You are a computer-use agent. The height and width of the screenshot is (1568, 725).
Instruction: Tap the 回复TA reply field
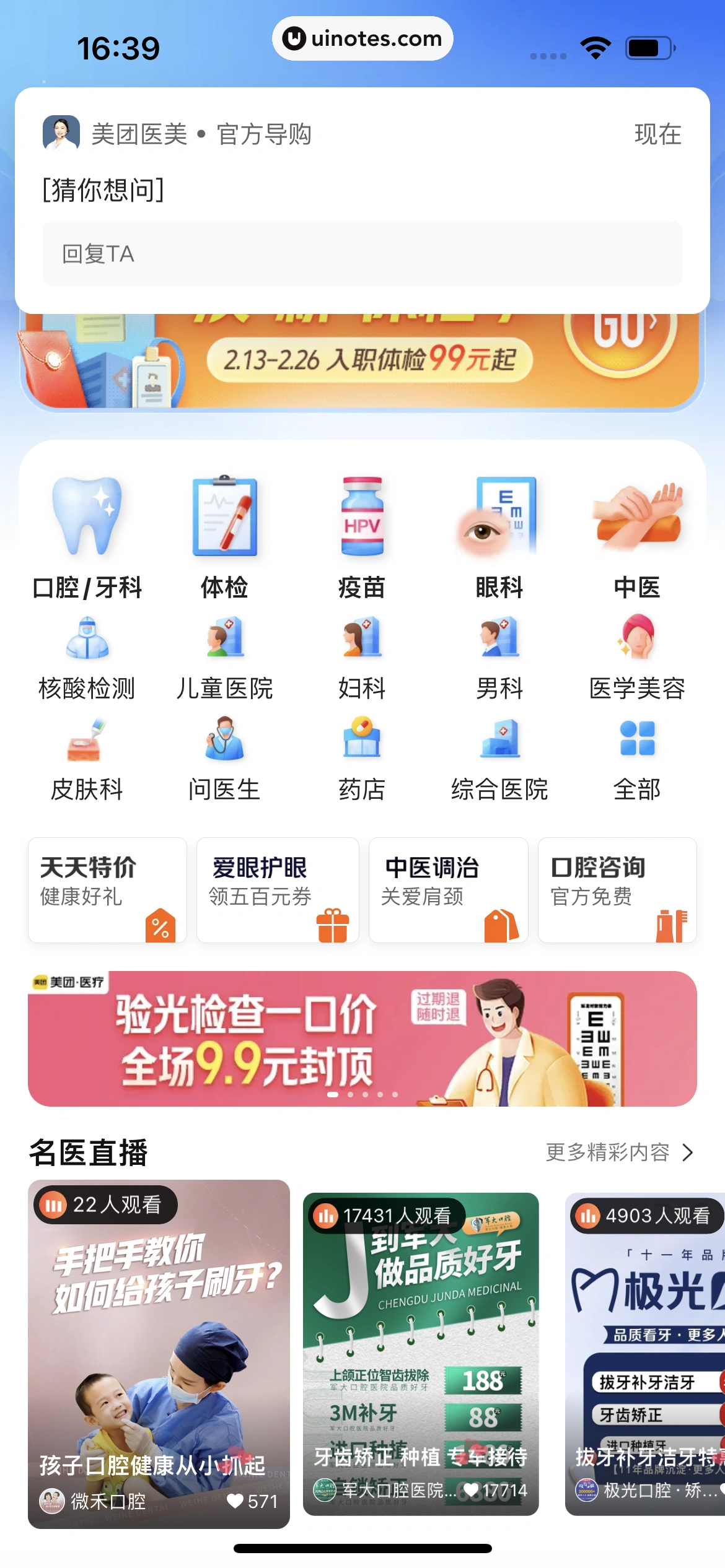coord(362,254)
